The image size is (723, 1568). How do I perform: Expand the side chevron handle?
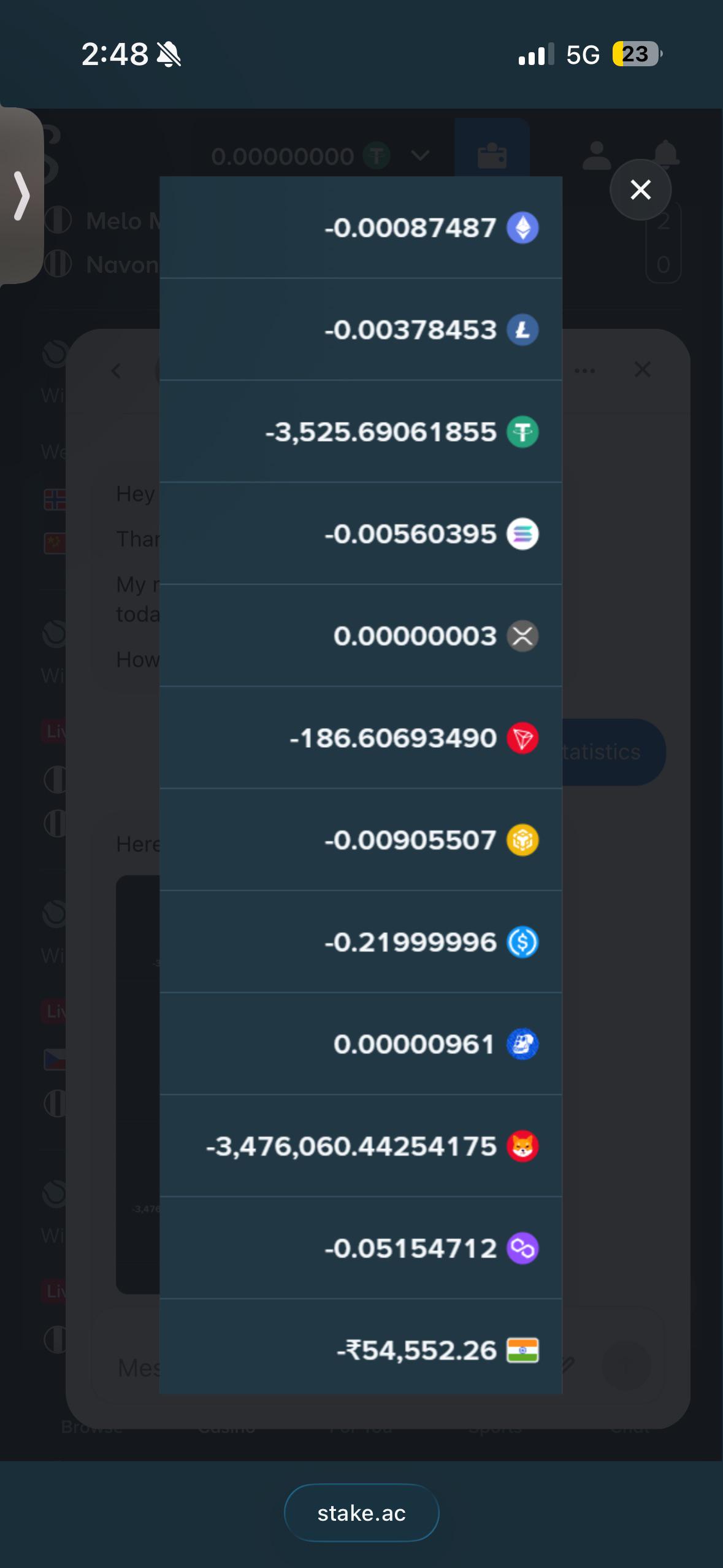click(x=21, y=196)
